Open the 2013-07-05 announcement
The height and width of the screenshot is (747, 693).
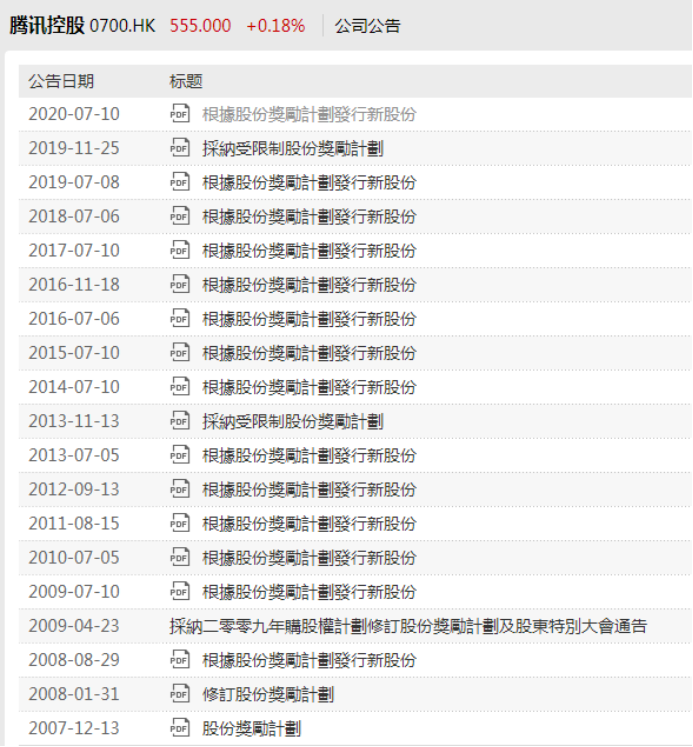click(308, 455)
